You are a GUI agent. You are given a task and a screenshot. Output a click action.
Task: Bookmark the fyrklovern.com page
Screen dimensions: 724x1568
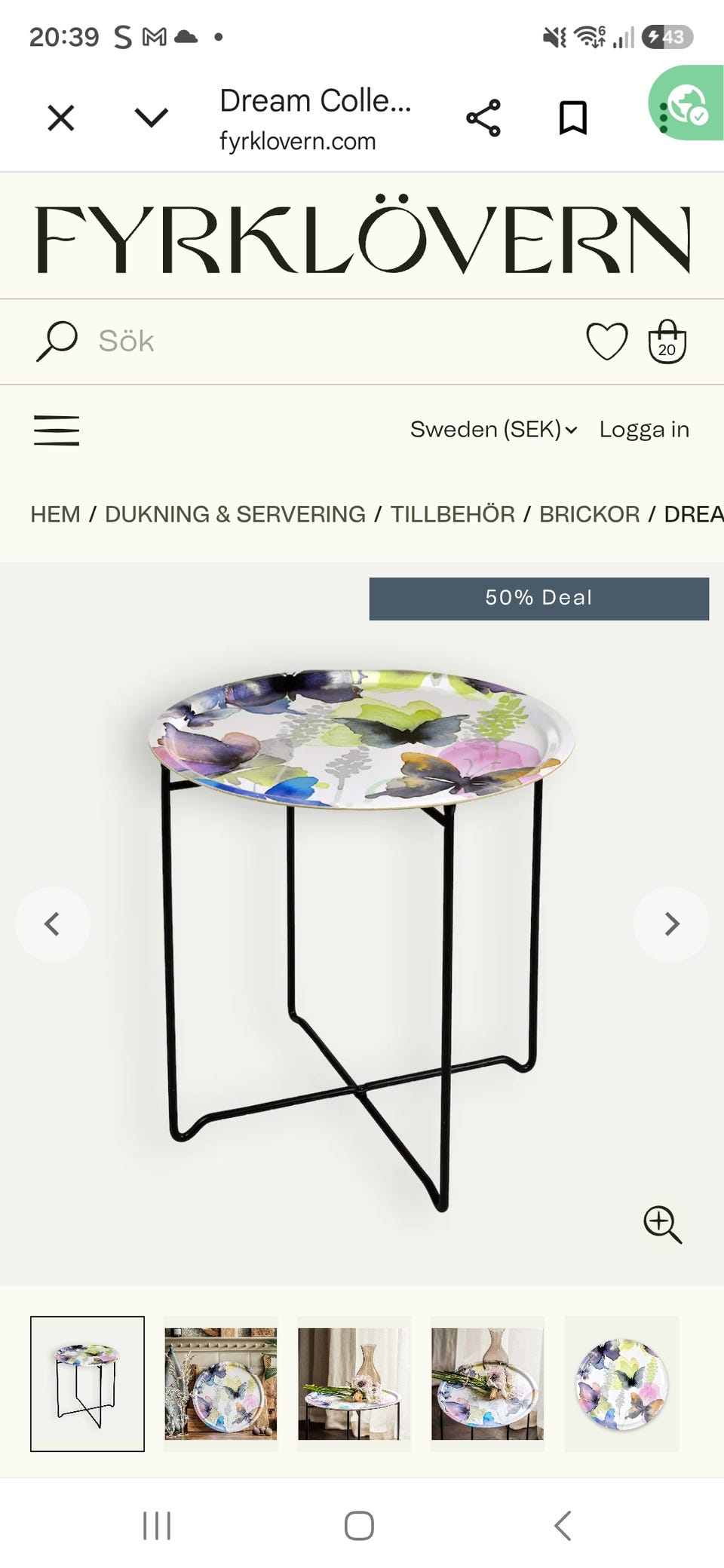573,118
